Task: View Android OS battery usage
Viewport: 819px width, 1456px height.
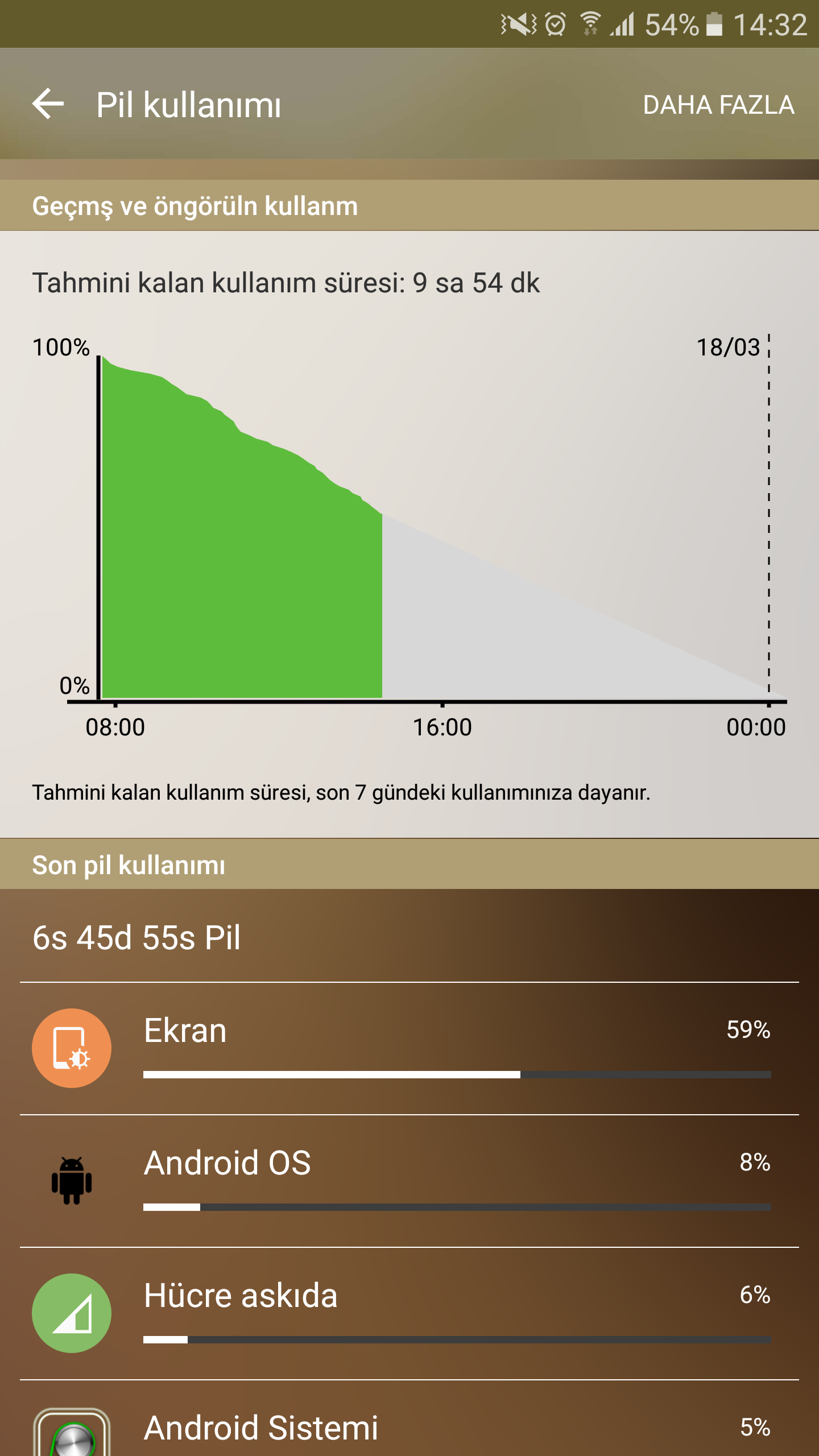Action: pos(409,1181)
